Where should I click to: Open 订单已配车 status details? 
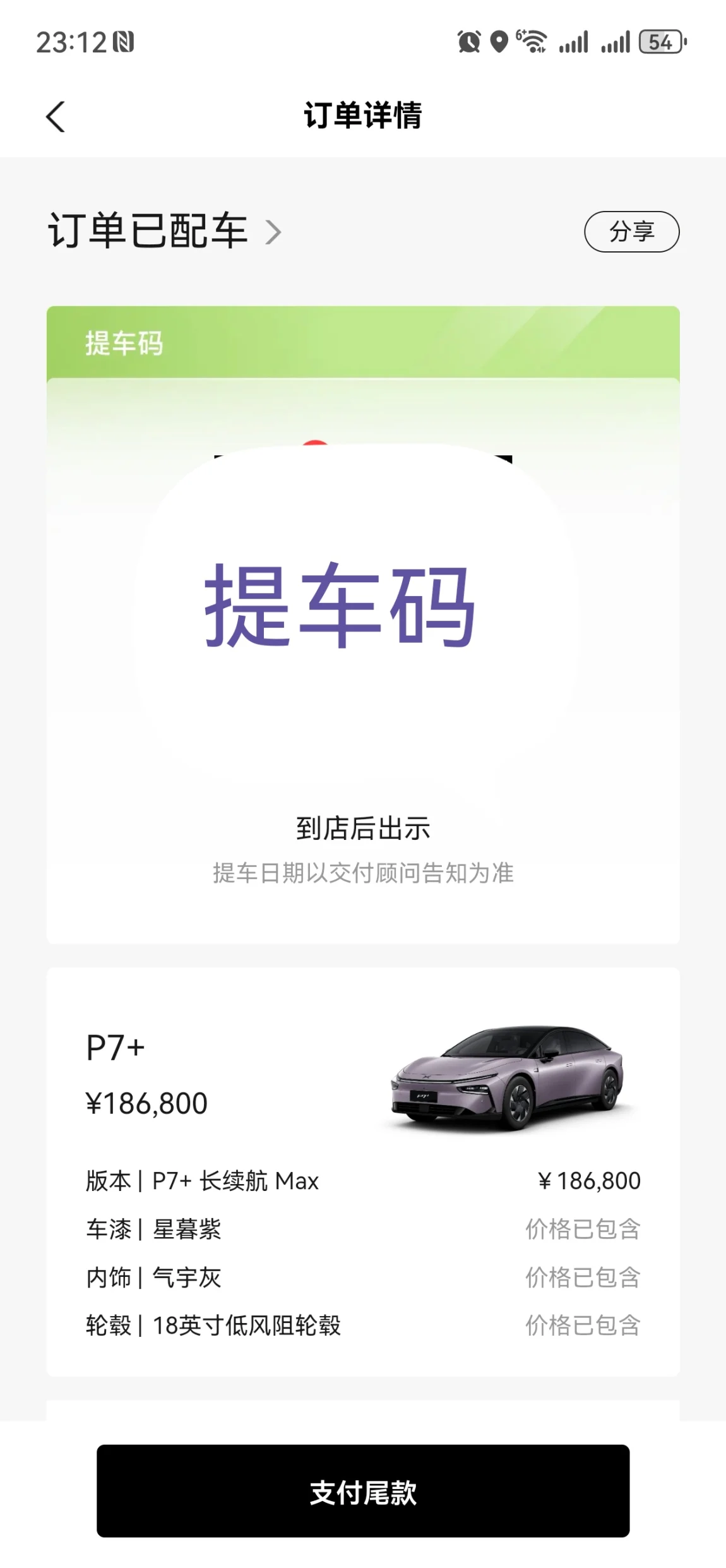pos(164,231)
